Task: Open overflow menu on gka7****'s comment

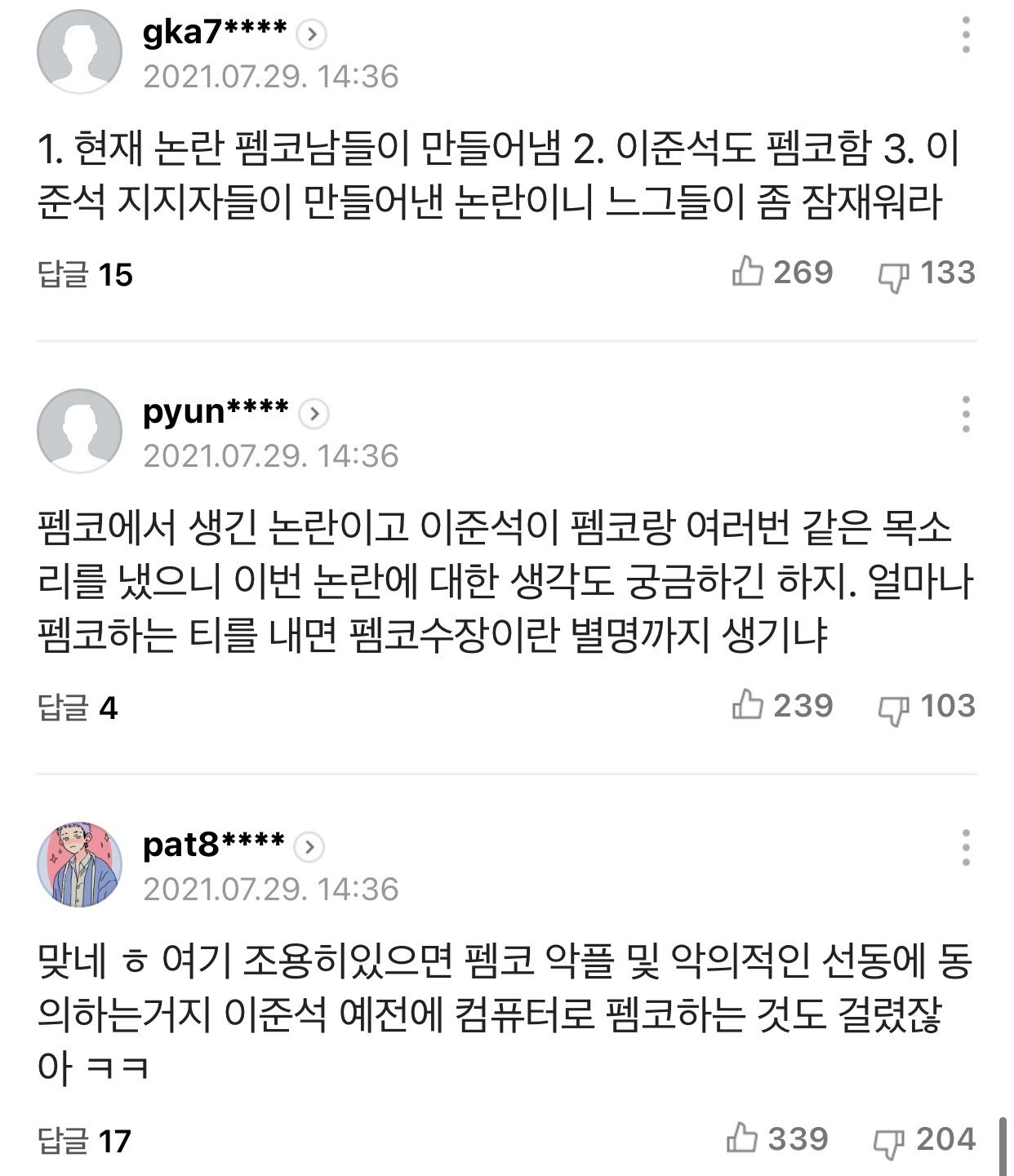Action: pyautogui.click(x=966, y=36)
